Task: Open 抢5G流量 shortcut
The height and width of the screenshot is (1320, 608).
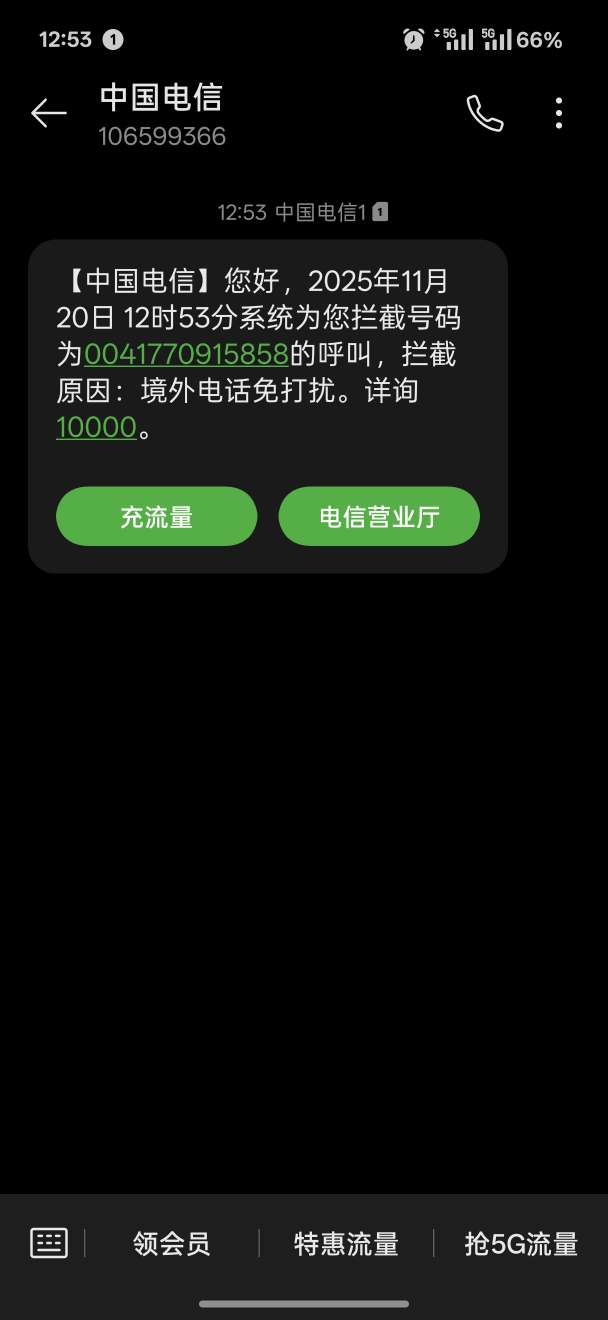Action: pos(521,1244)
